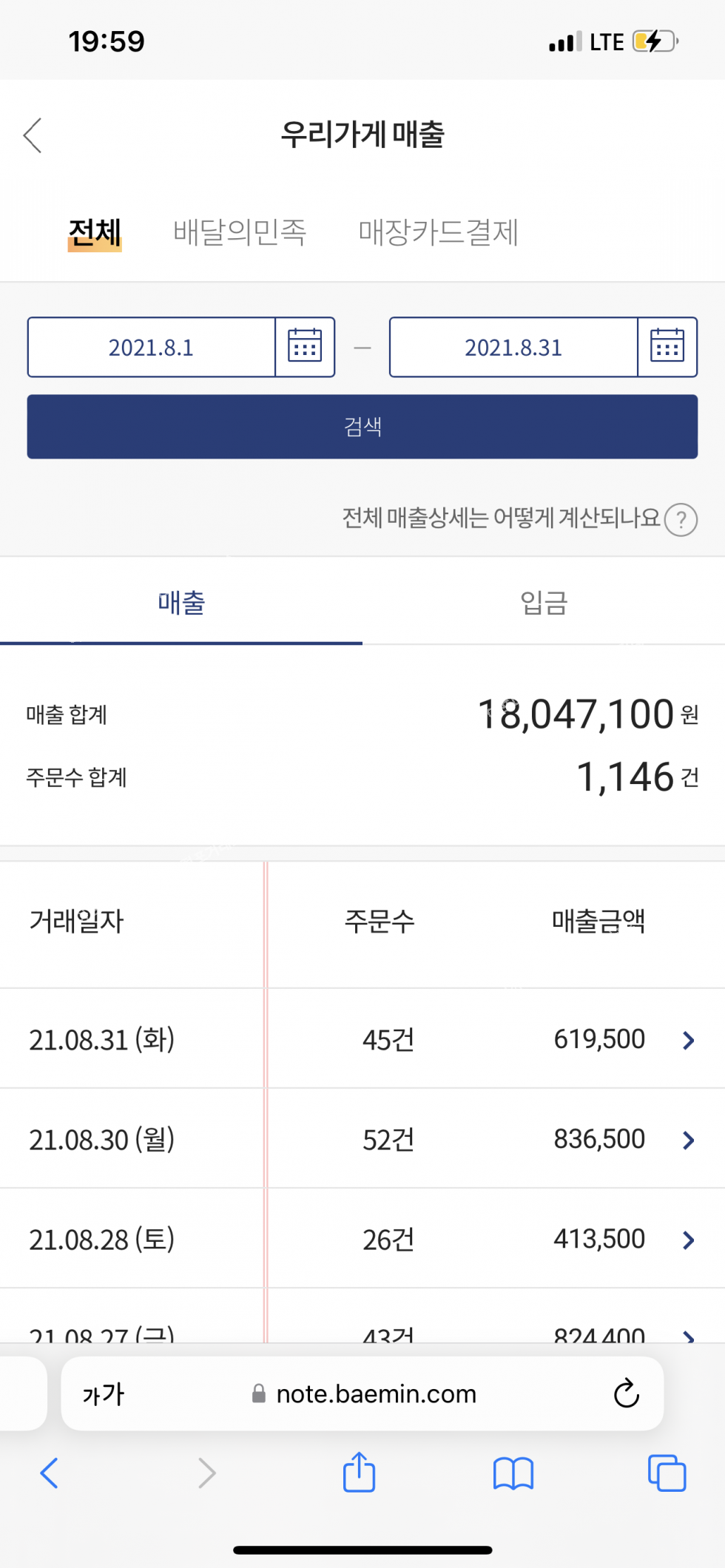Open end date calendar for 2021.8.31
Image resolution: width=725 pixels, height=1568 pixels.
(x=667, y=347)
